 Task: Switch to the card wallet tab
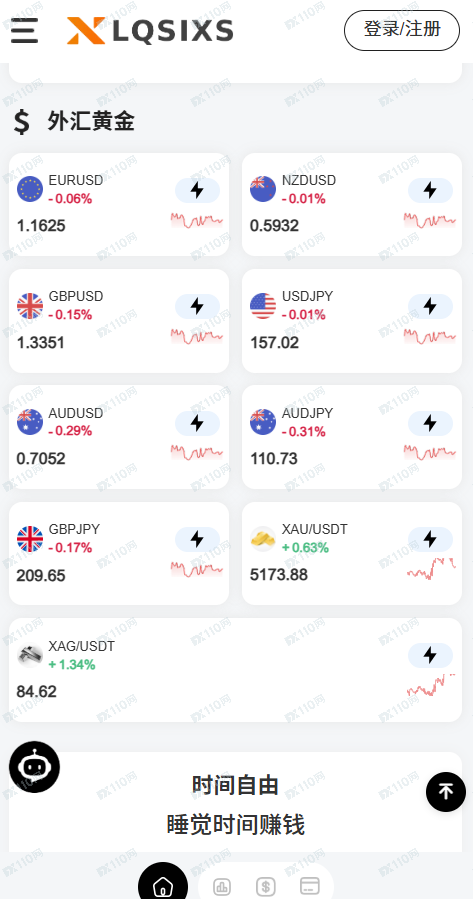pos(310,887)
